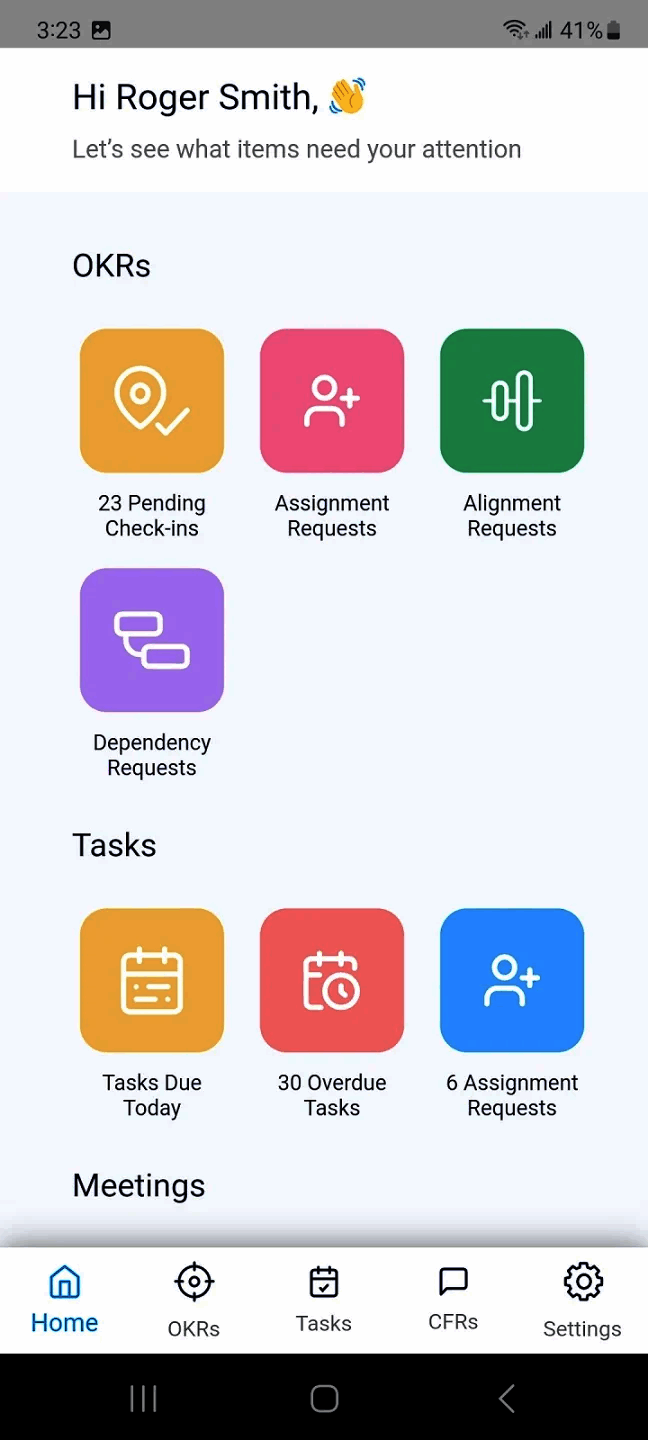This screenshot has width=648, height=1440.
Task: Switch to the Tasks tab
Action: pos(324,1299)
